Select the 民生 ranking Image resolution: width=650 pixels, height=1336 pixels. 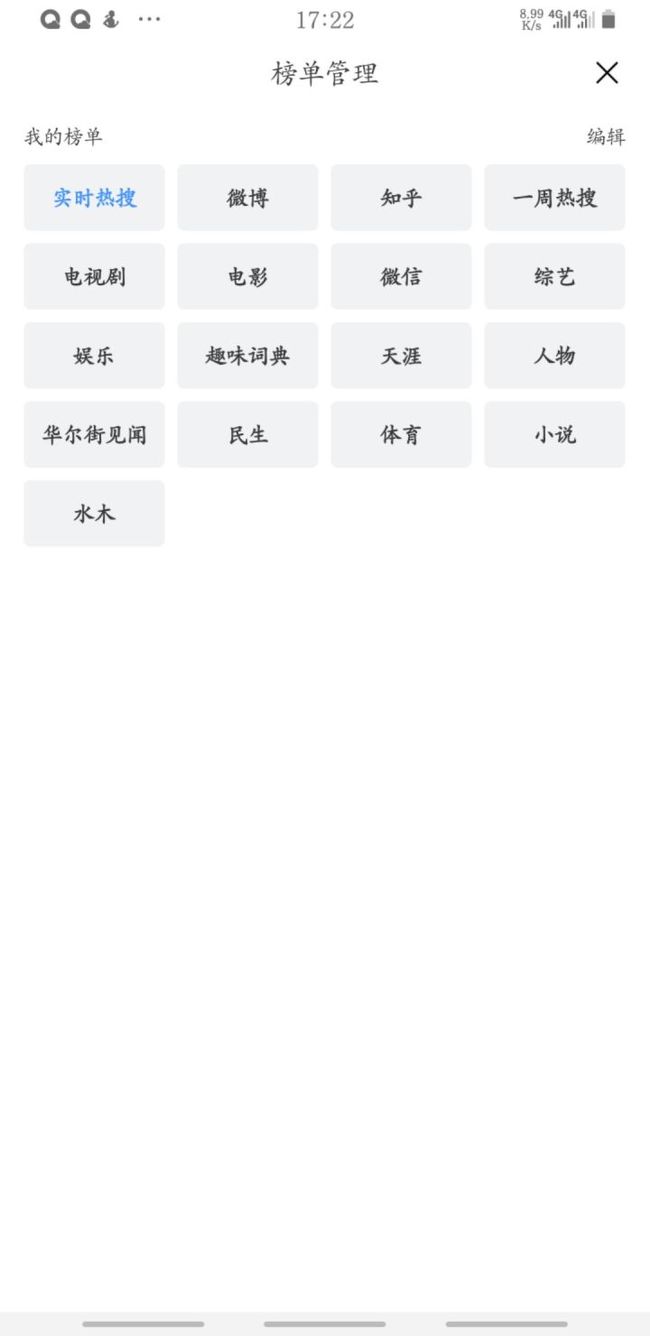coord(248,435)
